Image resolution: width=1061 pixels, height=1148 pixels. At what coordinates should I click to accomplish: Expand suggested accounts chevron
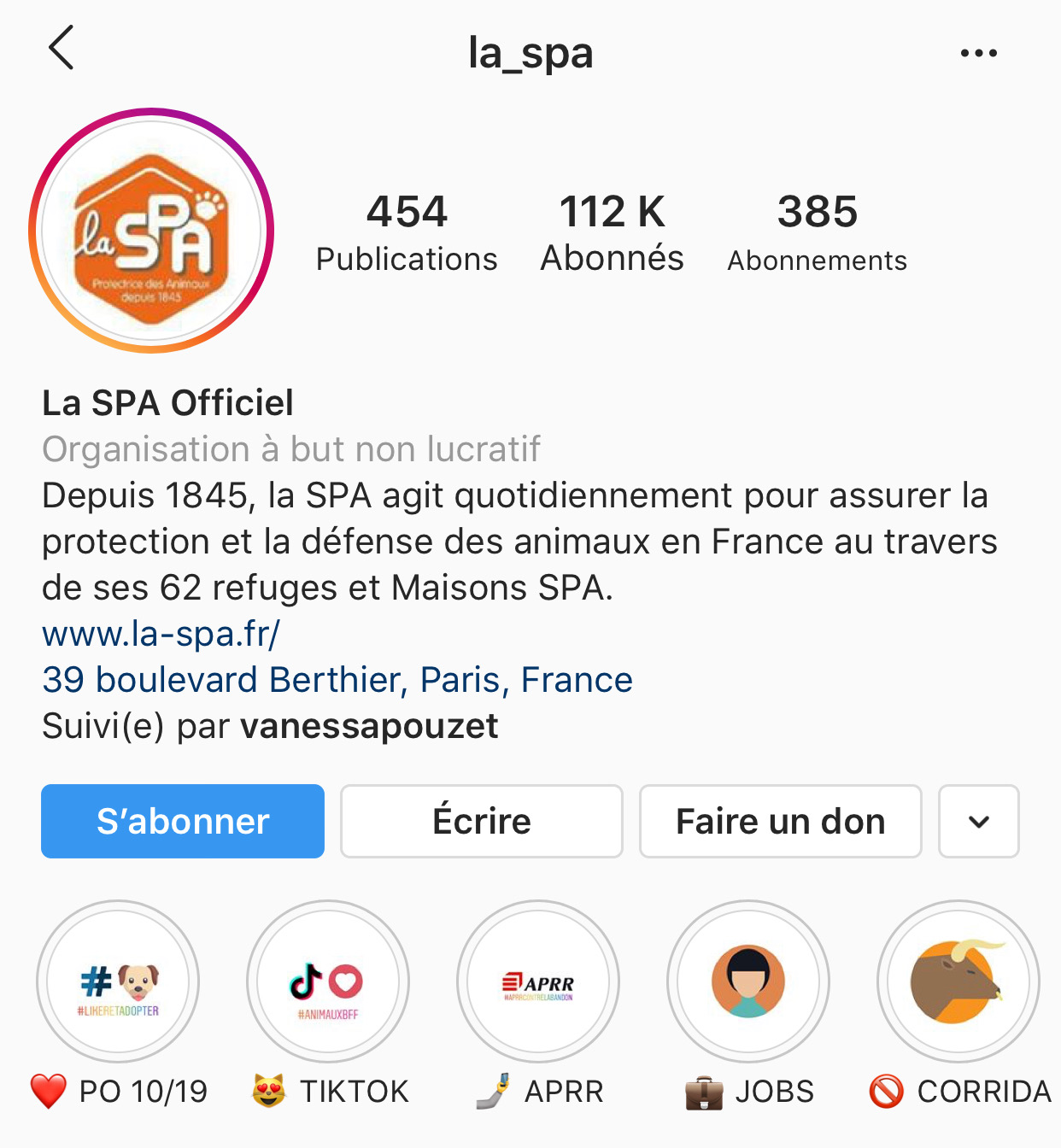coord(979,821)
